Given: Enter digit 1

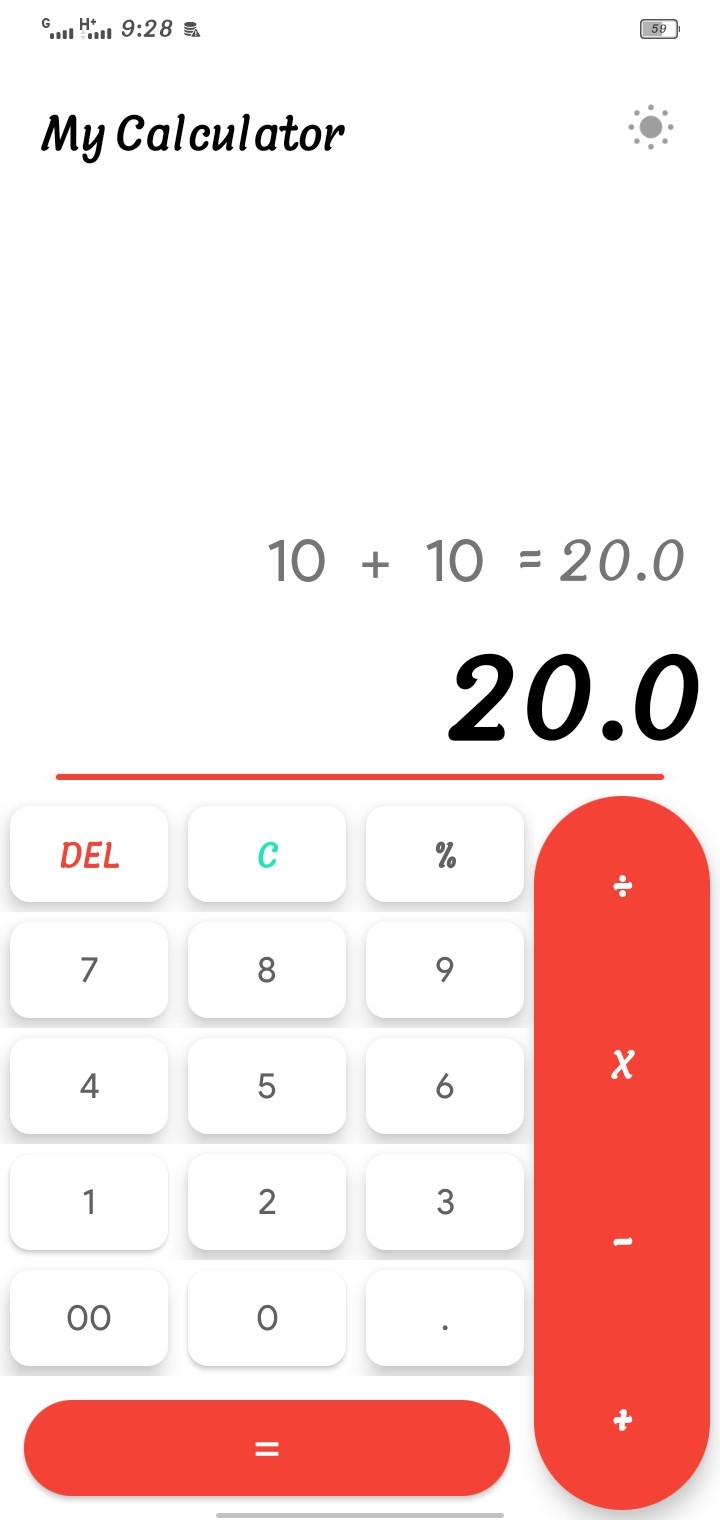Looking at the screenshot, I should [x=89, y=1202].
